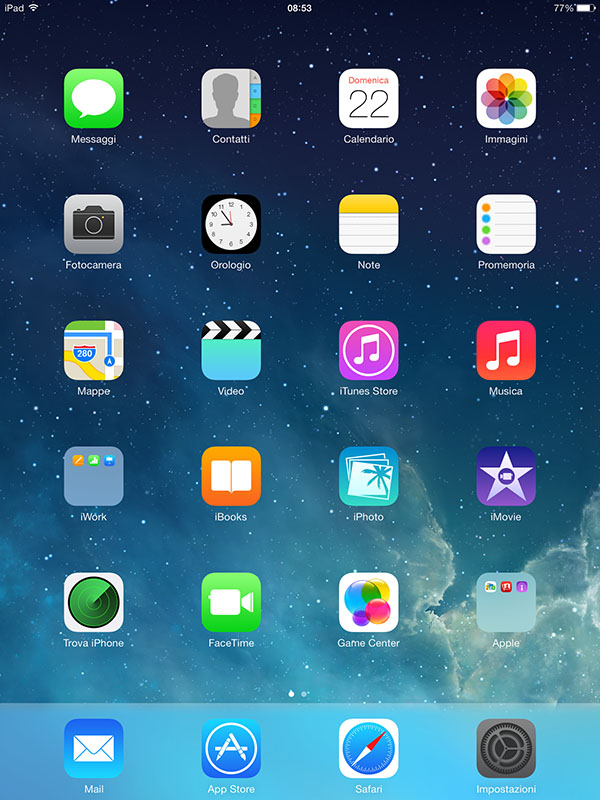Open the Note app

[368, 225]
